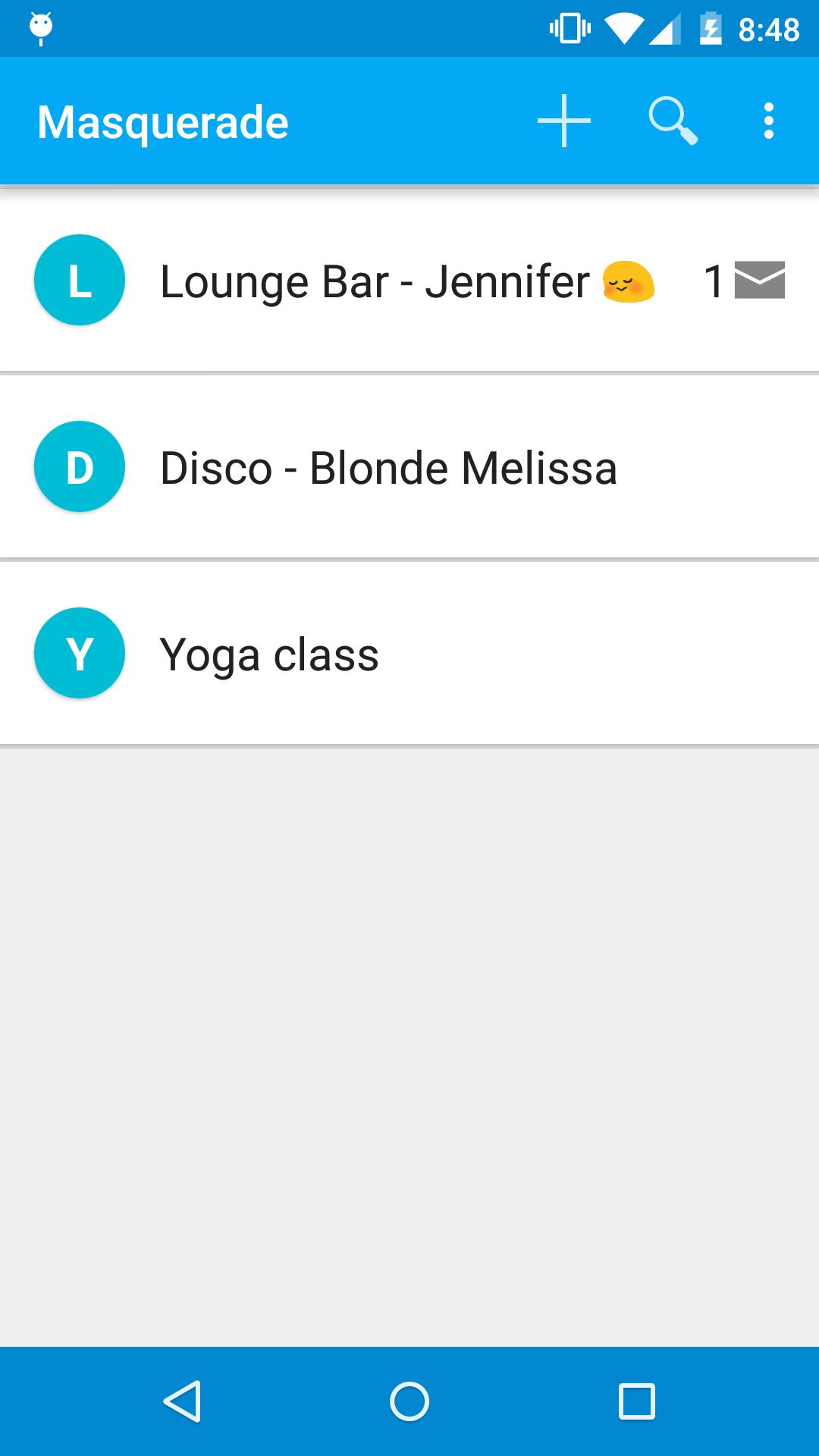Open the overflow menu
The height and width of the screenshot is (1456, 819).
(768, 121)
